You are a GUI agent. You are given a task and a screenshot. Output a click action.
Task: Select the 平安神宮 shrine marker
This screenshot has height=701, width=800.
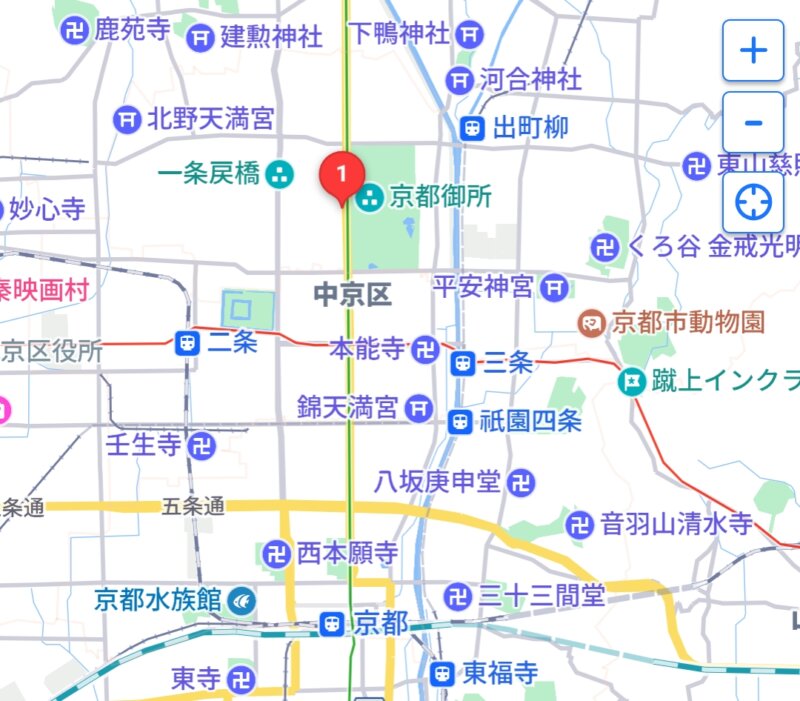tap(555, 289)
